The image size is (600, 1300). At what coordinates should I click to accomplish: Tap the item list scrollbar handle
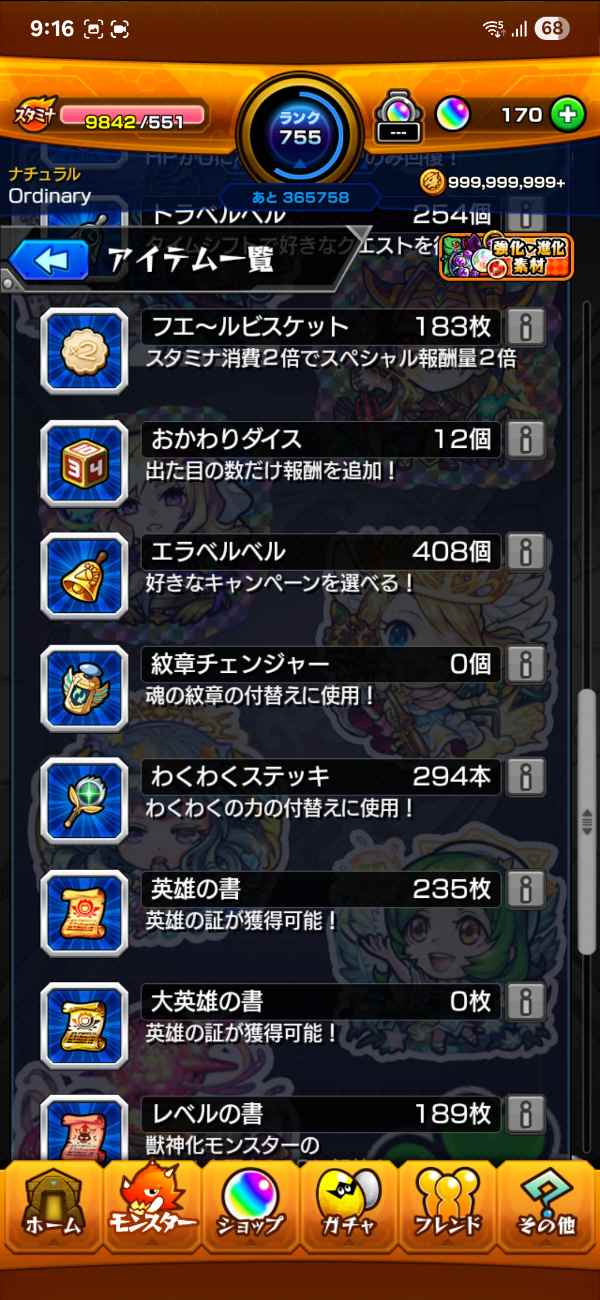[x=587, y=822]
